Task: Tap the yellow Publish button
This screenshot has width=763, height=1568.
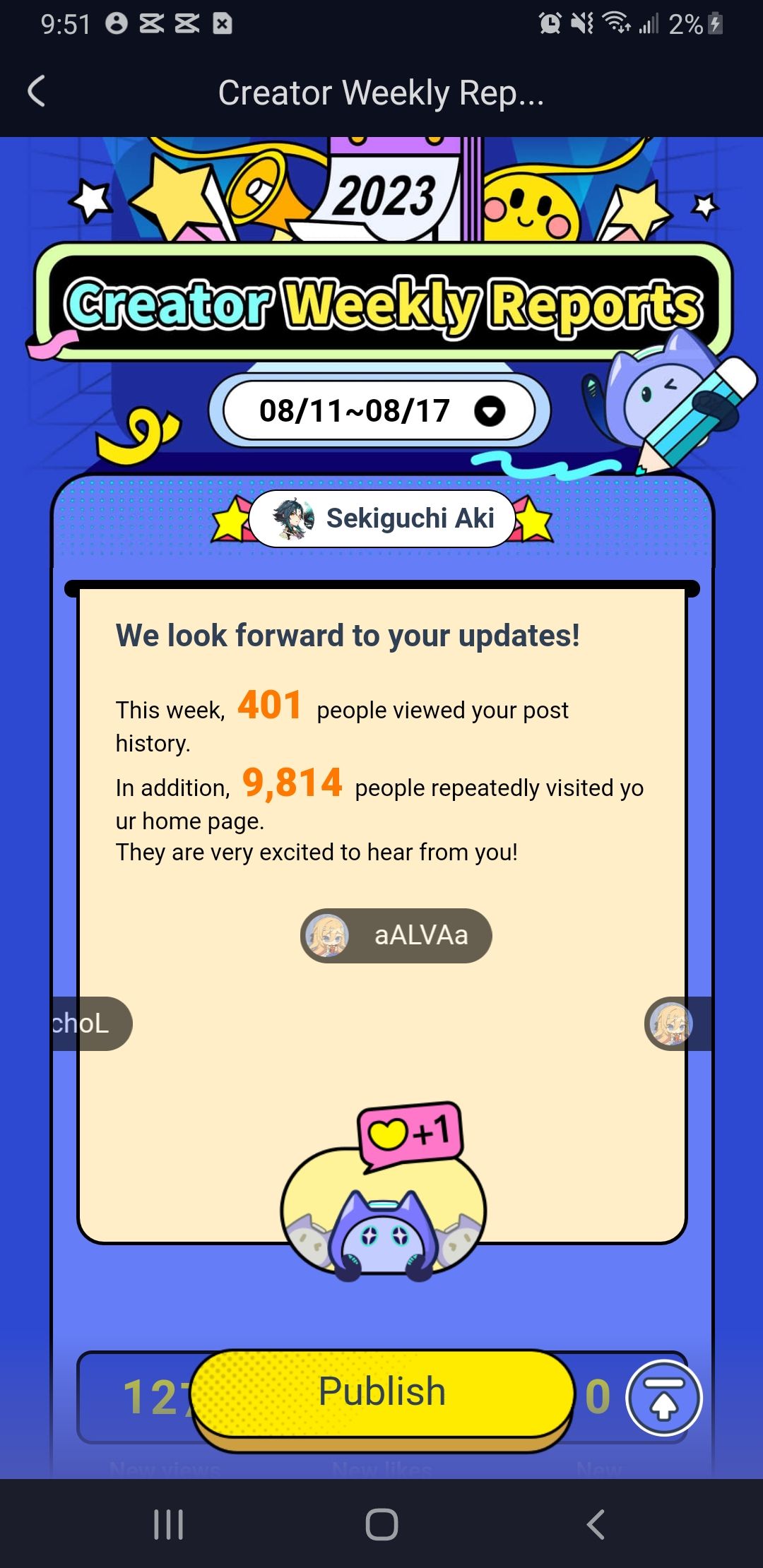Action: click(382, 1393)
